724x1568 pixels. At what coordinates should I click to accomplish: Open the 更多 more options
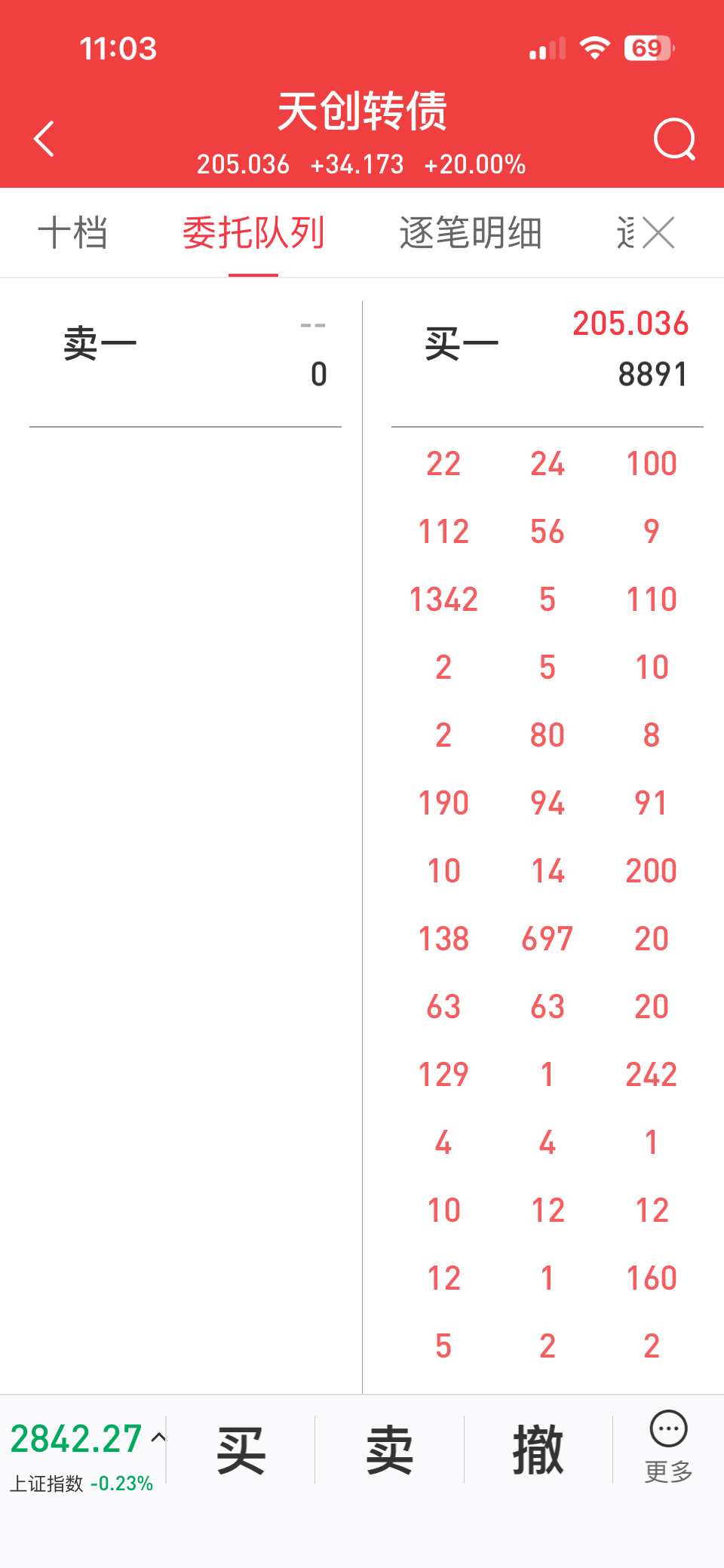coord(668,1447)
